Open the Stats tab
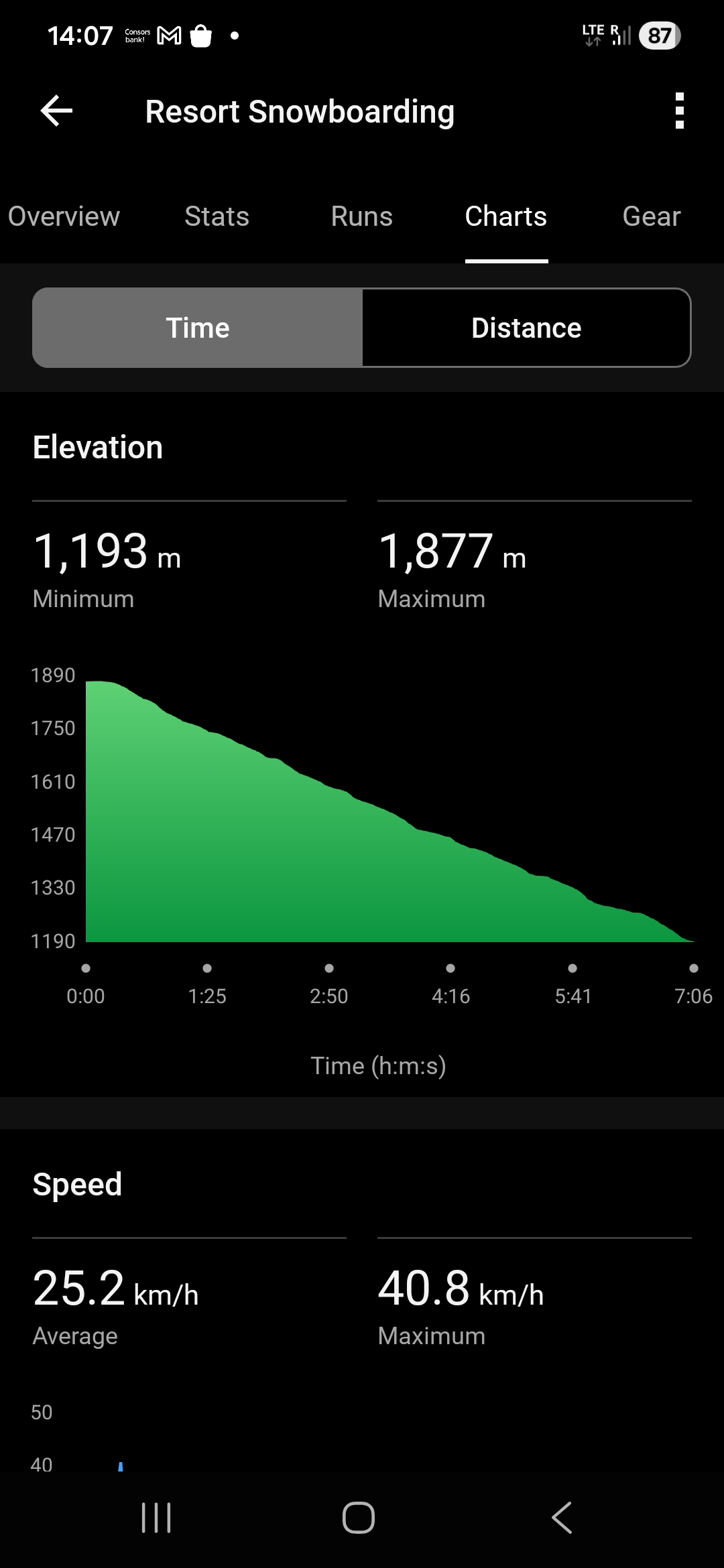This screenshot has height=1568, width=724. 217,216
